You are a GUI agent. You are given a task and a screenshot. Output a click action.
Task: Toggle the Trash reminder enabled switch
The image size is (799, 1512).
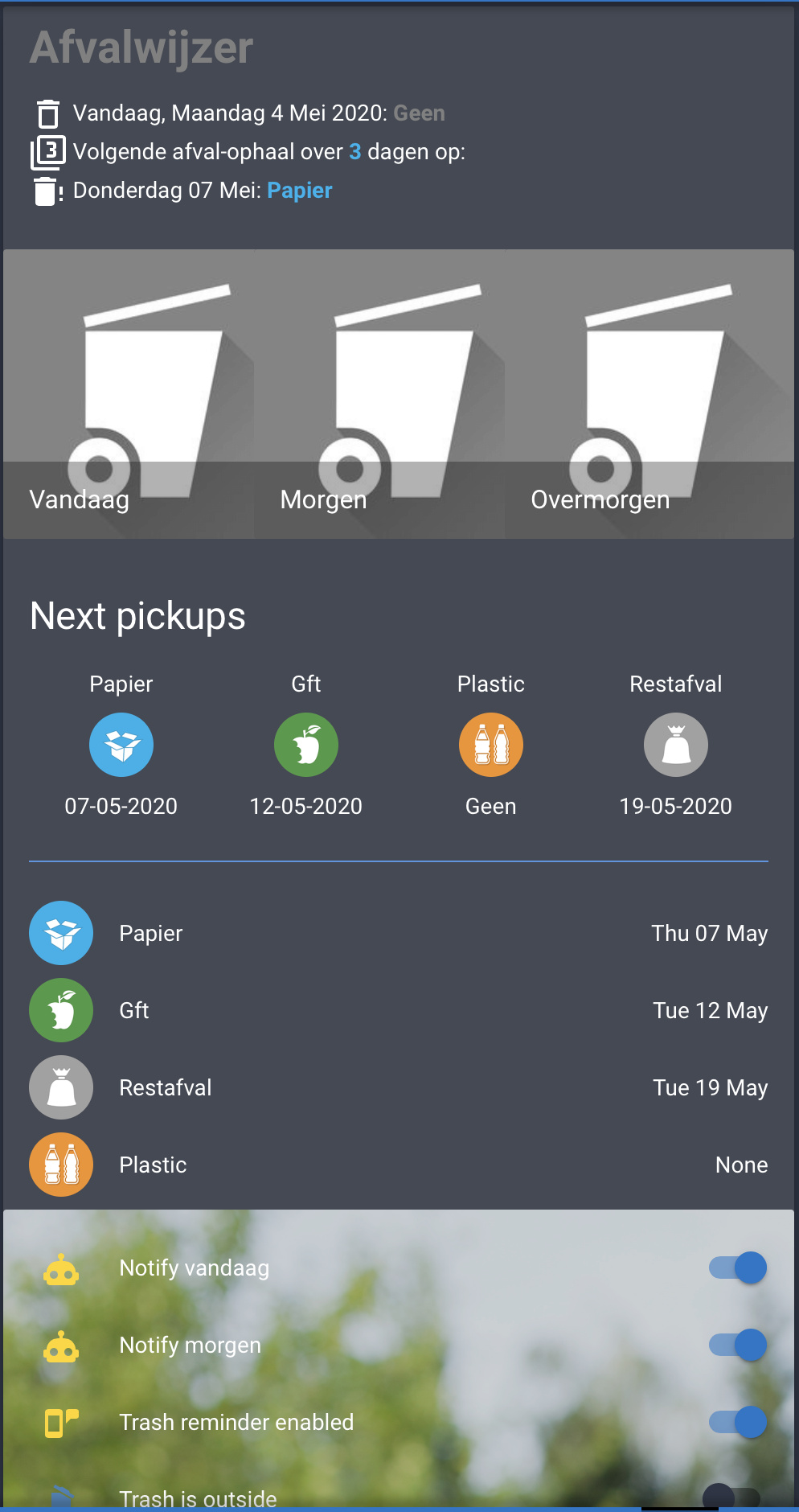tap(738, 1422)
